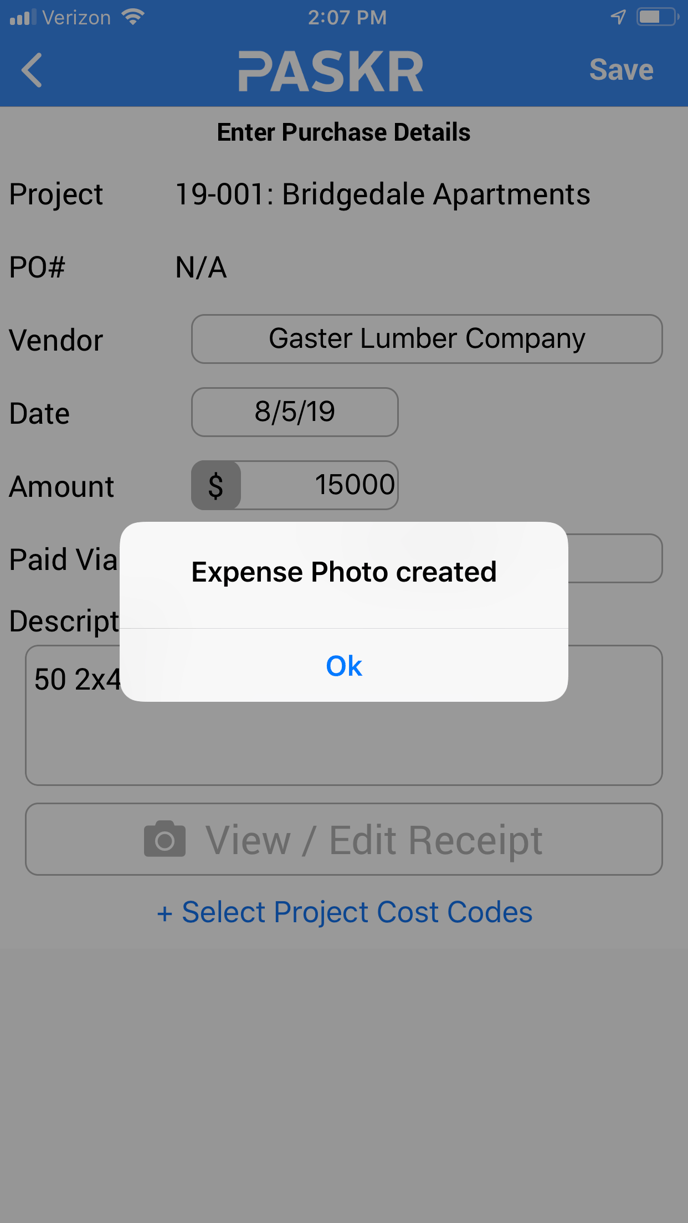Change the purchase date 8/5/19
688x1223 pixels.
pos(294,412)
